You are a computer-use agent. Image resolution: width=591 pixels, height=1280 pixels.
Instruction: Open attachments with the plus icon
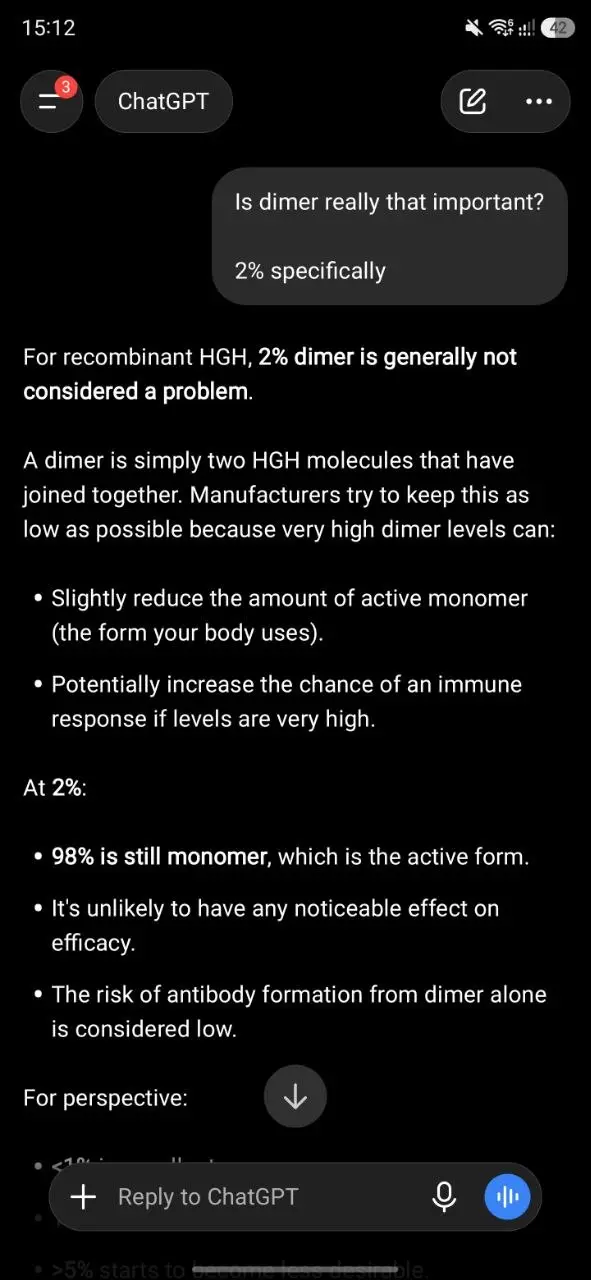[83, 1197]
